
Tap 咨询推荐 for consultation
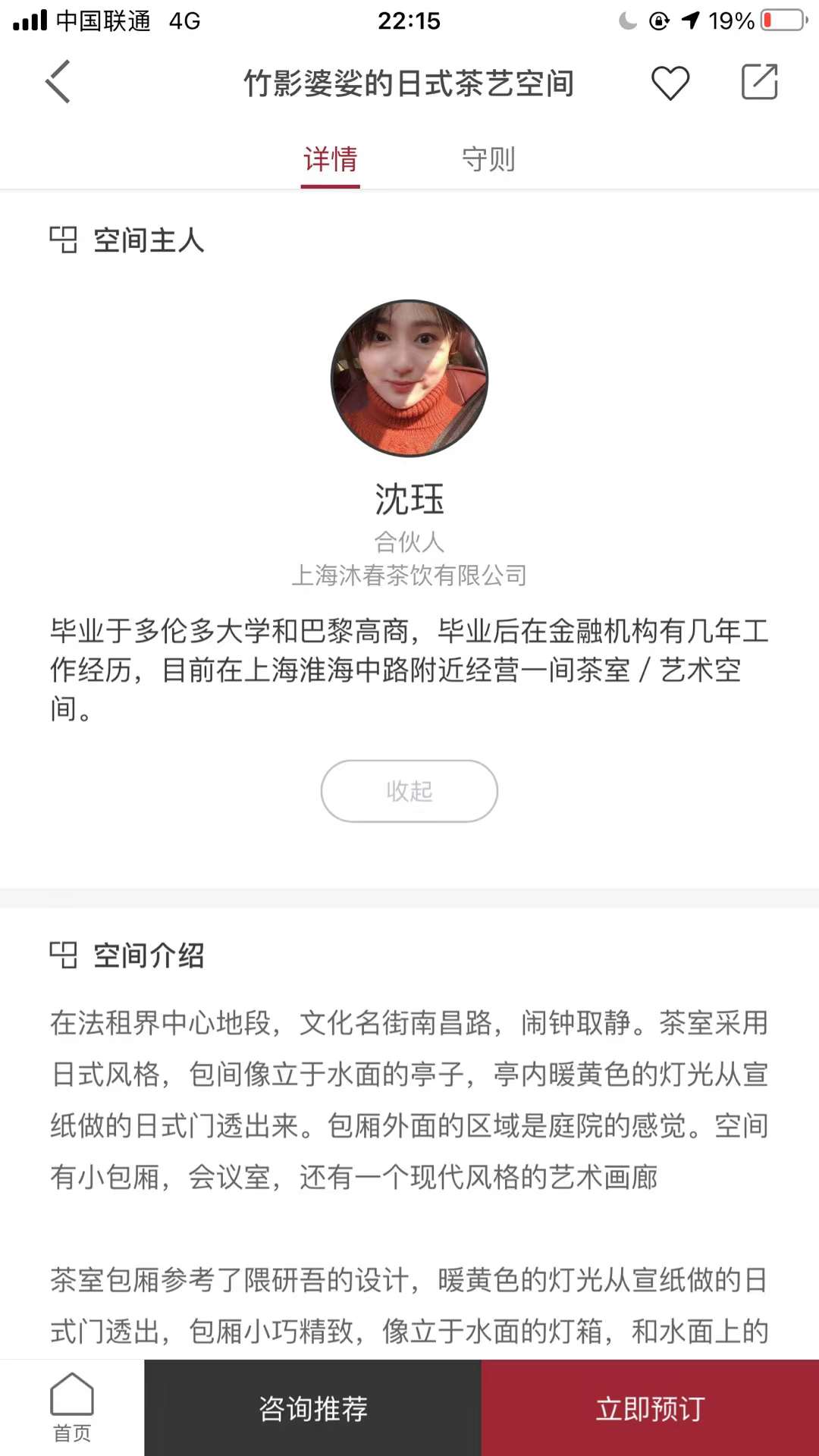pyautogui.click(x=312, y=1408)
